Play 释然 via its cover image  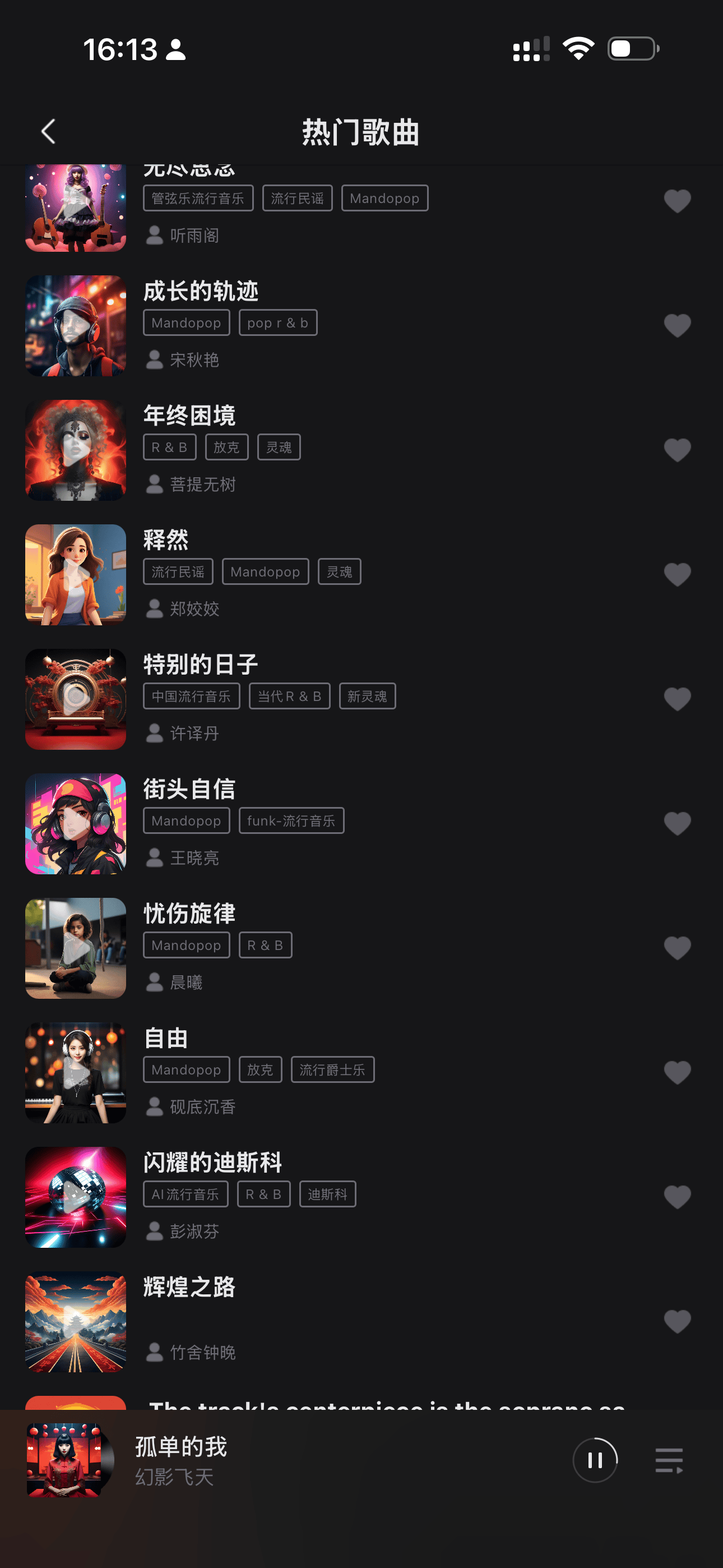[76, 575]
